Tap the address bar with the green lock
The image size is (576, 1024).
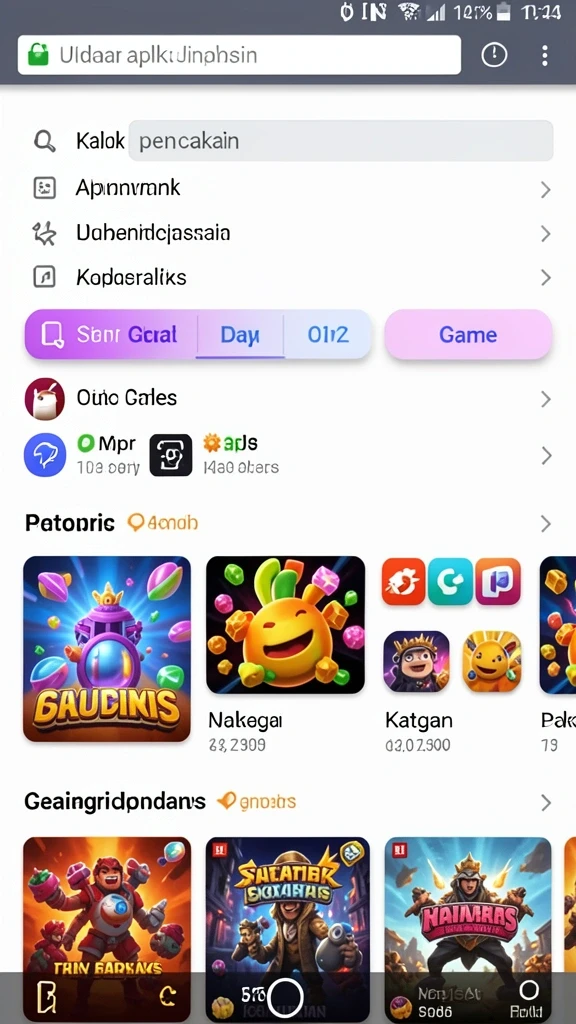pos(239,55)
